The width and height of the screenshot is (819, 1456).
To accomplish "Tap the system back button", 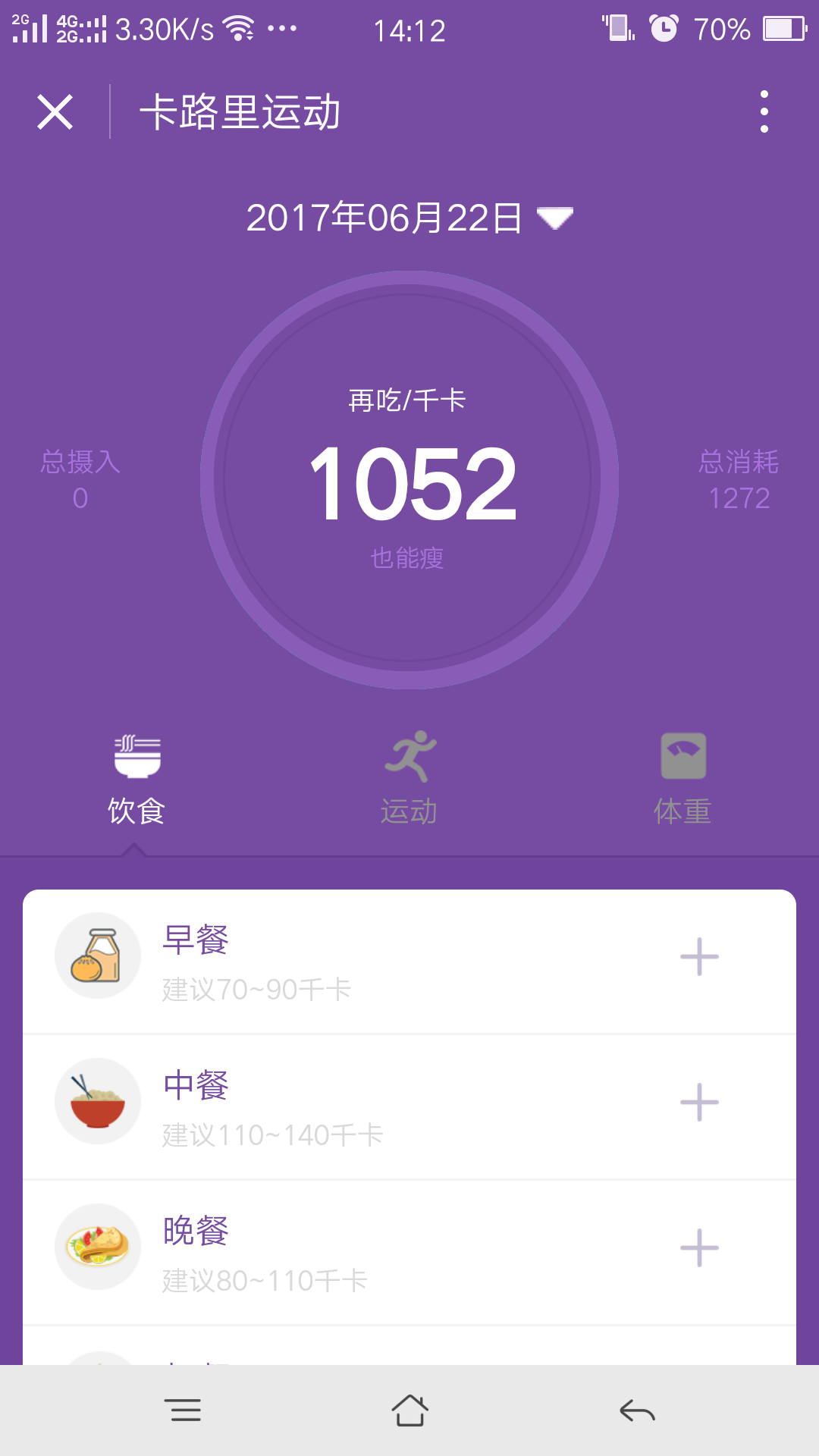I will click(x=637, y=1410).
